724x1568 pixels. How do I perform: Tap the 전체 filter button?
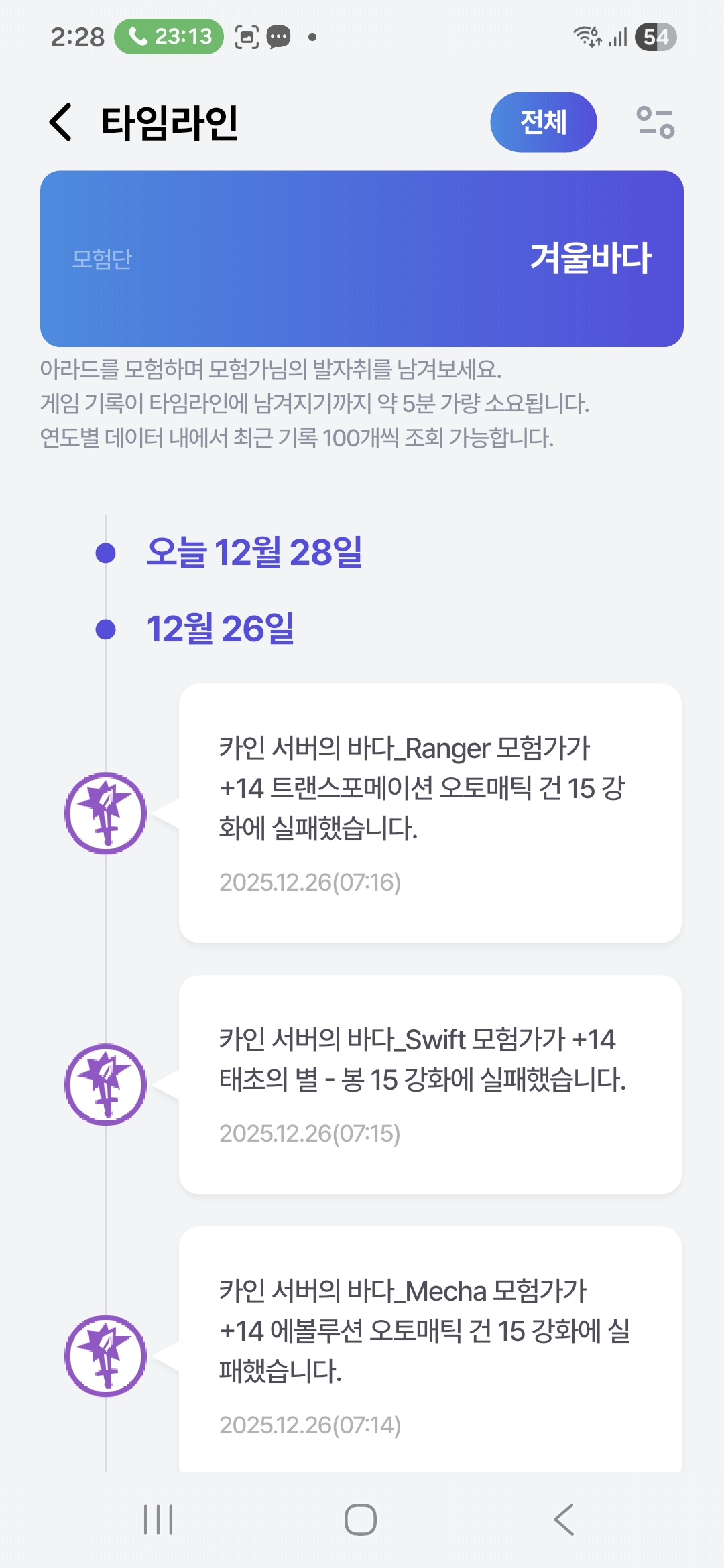543,123
